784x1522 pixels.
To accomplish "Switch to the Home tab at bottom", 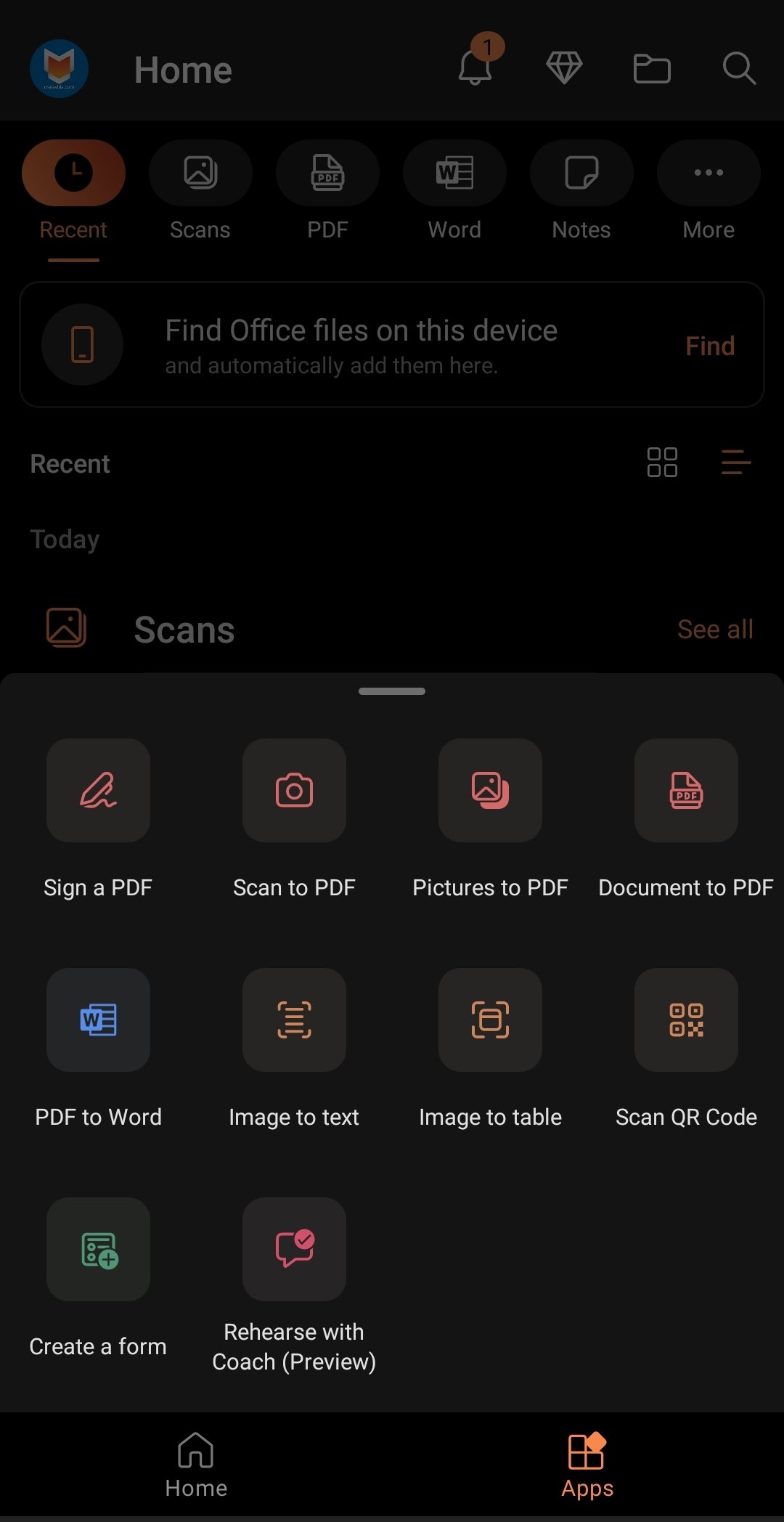I will click(196, 1465).
